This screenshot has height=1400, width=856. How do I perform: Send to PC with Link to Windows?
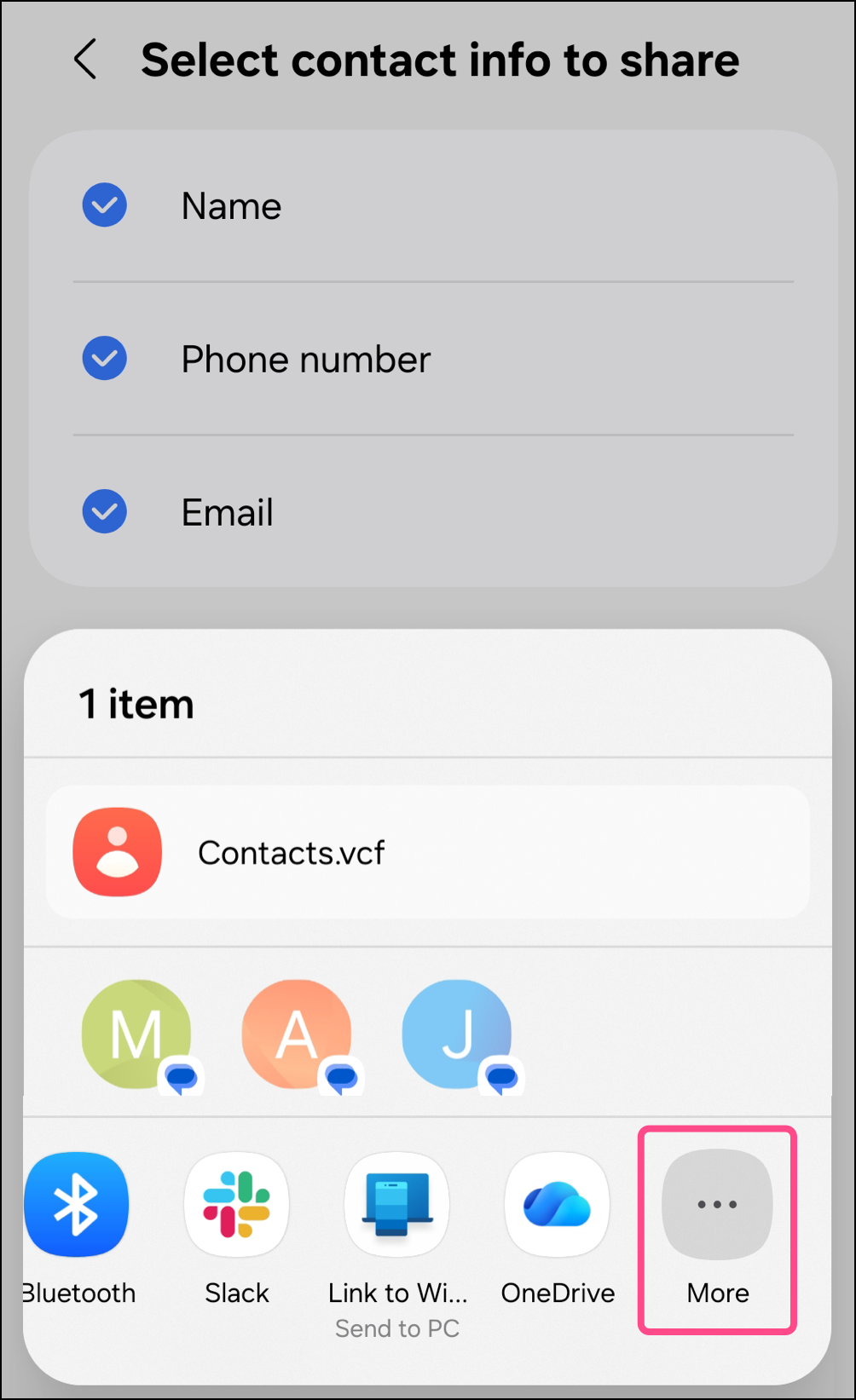point(397,1205)
